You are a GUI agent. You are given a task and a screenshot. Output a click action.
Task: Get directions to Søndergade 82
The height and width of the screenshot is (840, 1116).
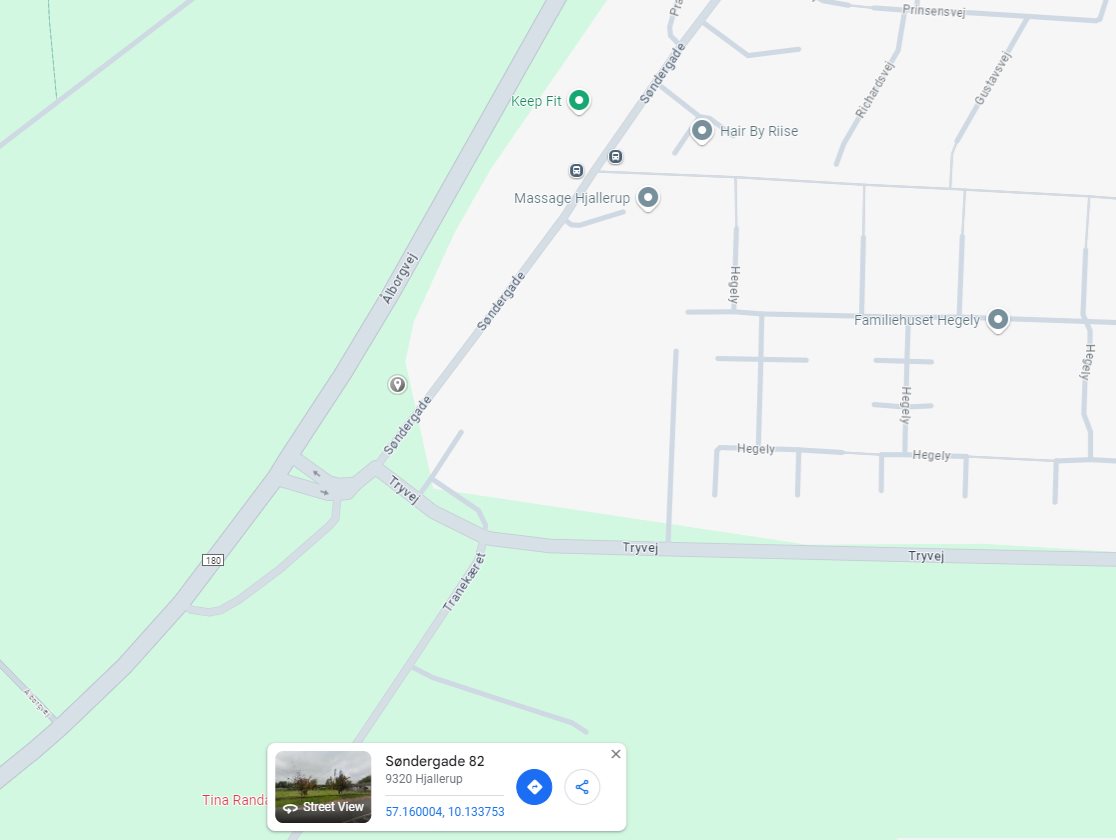click(x=534, y=787)
